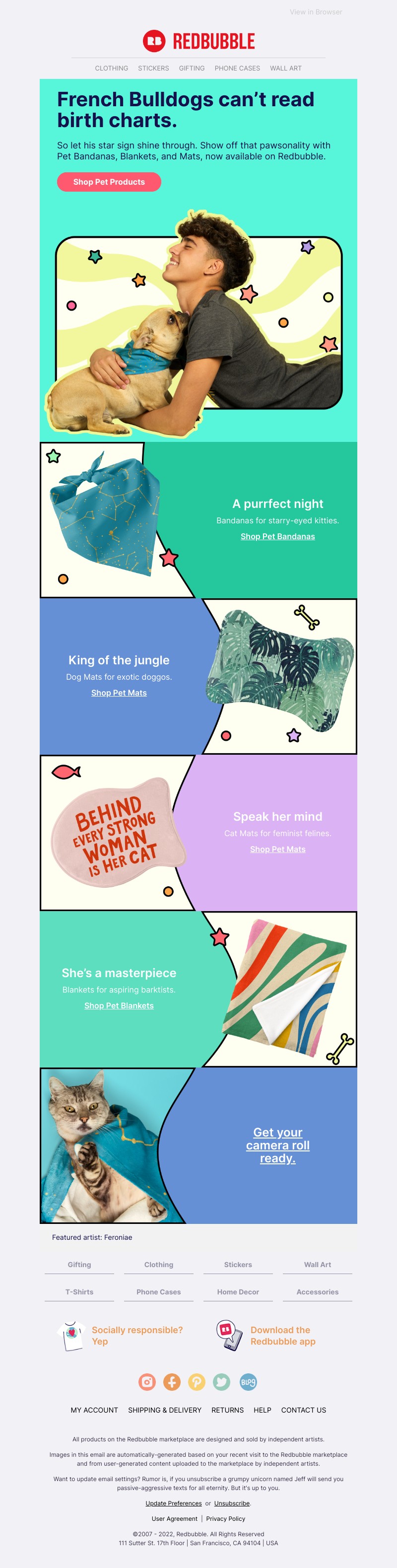
Task: Select Phone Cases in header navigation
Action: [x=237, y=68]
